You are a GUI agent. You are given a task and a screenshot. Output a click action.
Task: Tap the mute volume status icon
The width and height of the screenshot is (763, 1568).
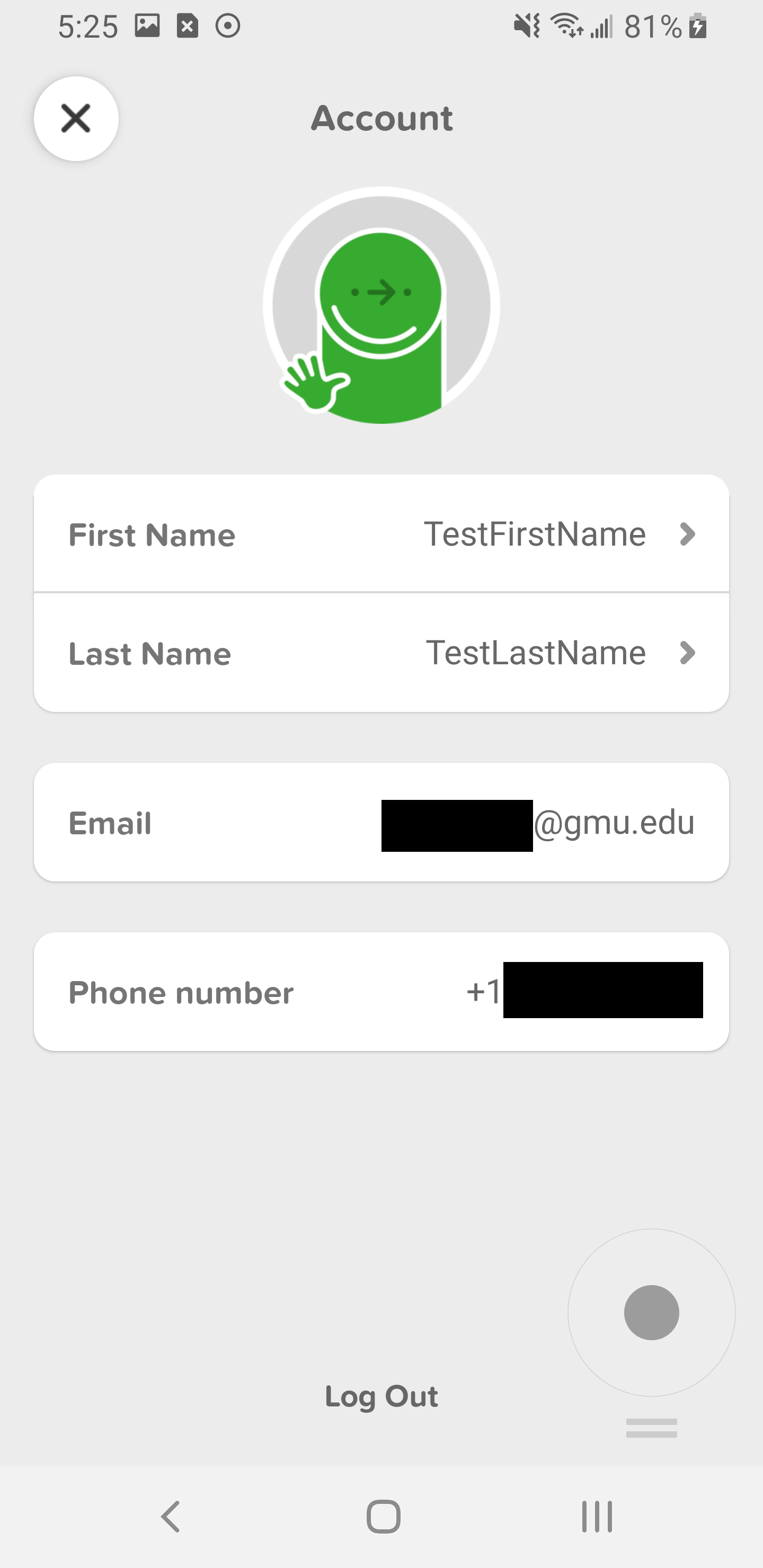[x=527, y=25]
